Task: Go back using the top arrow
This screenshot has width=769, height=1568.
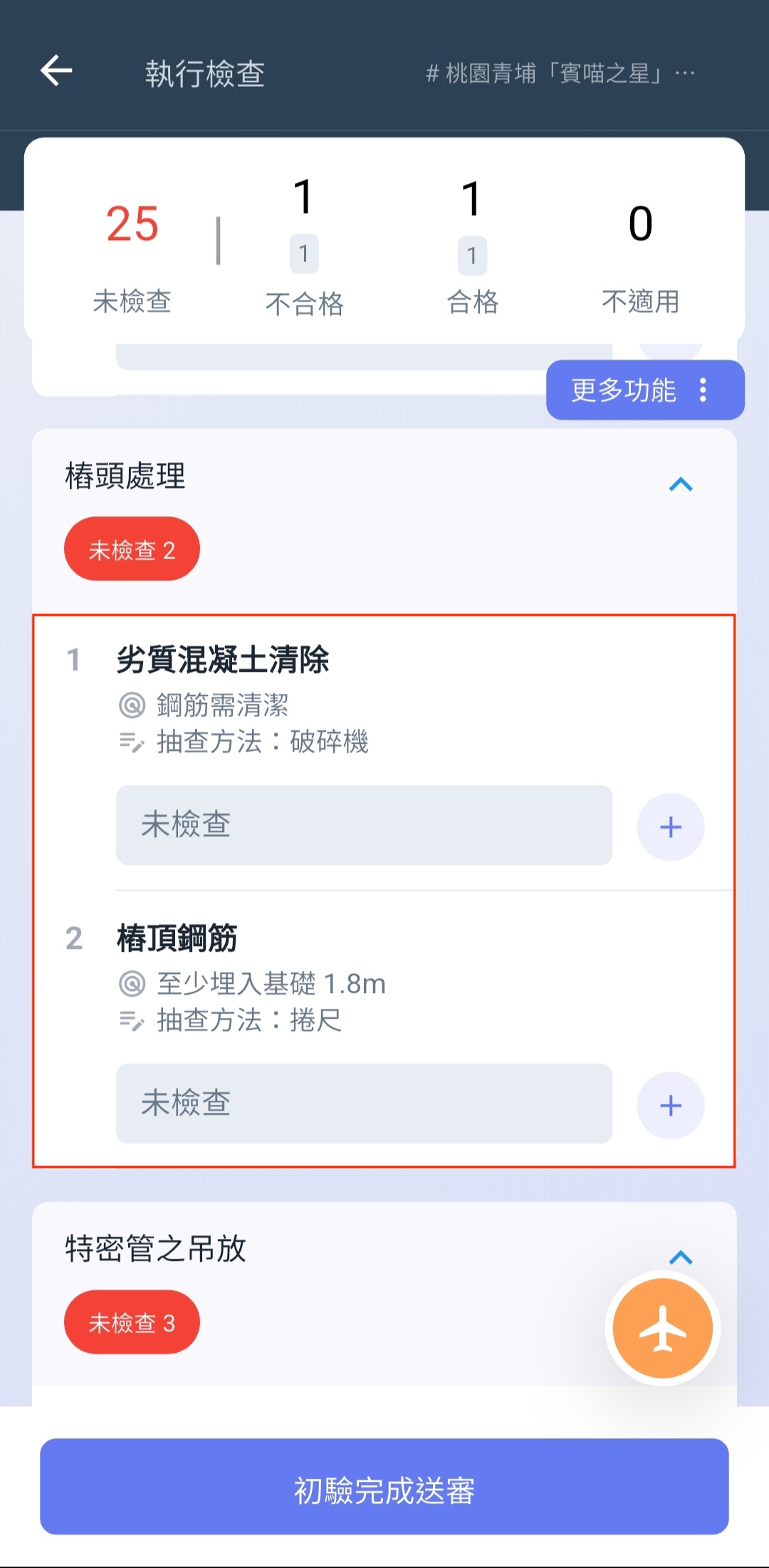Action: click(56, 71)
